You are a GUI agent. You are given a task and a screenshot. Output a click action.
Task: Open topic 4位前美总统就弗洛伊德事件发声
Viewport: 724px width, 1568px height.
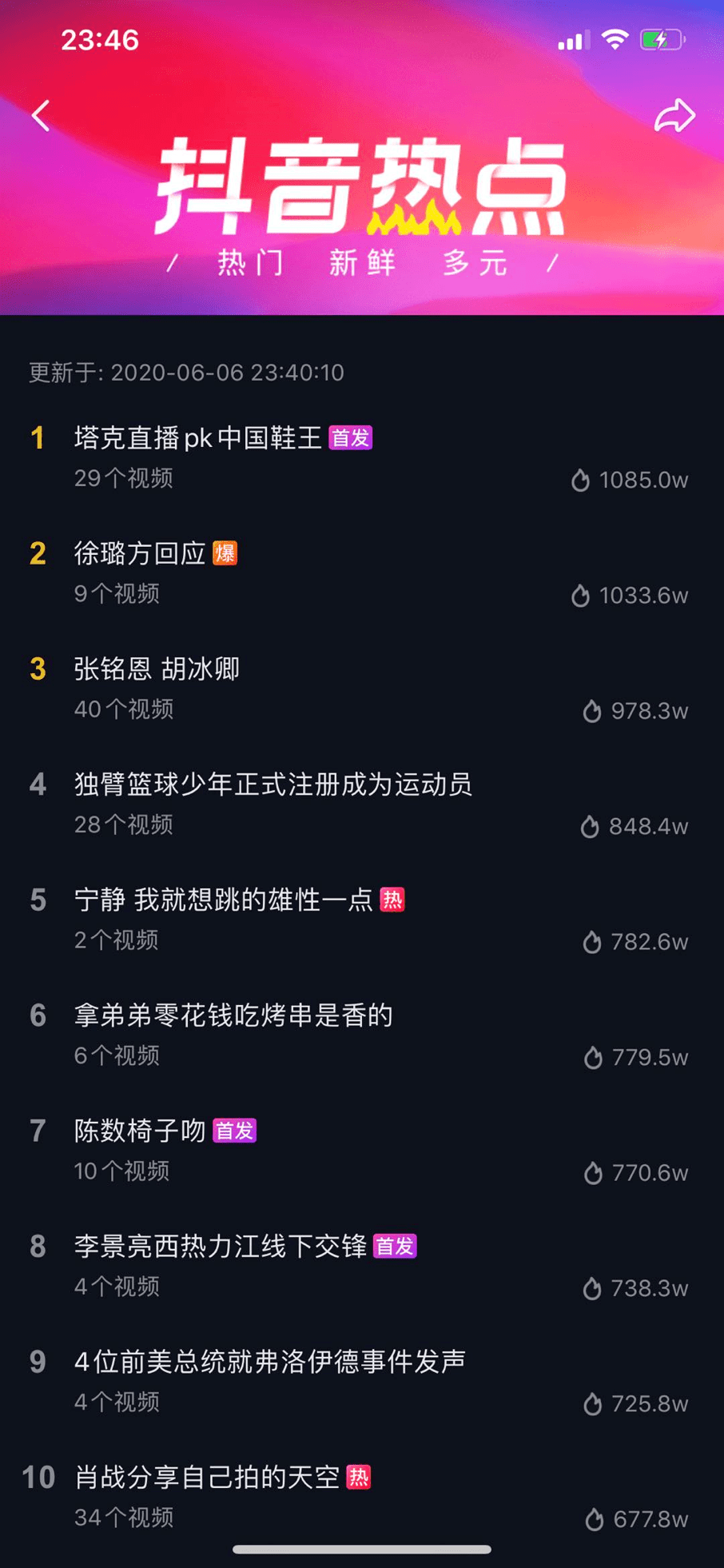coord(269,1361)
